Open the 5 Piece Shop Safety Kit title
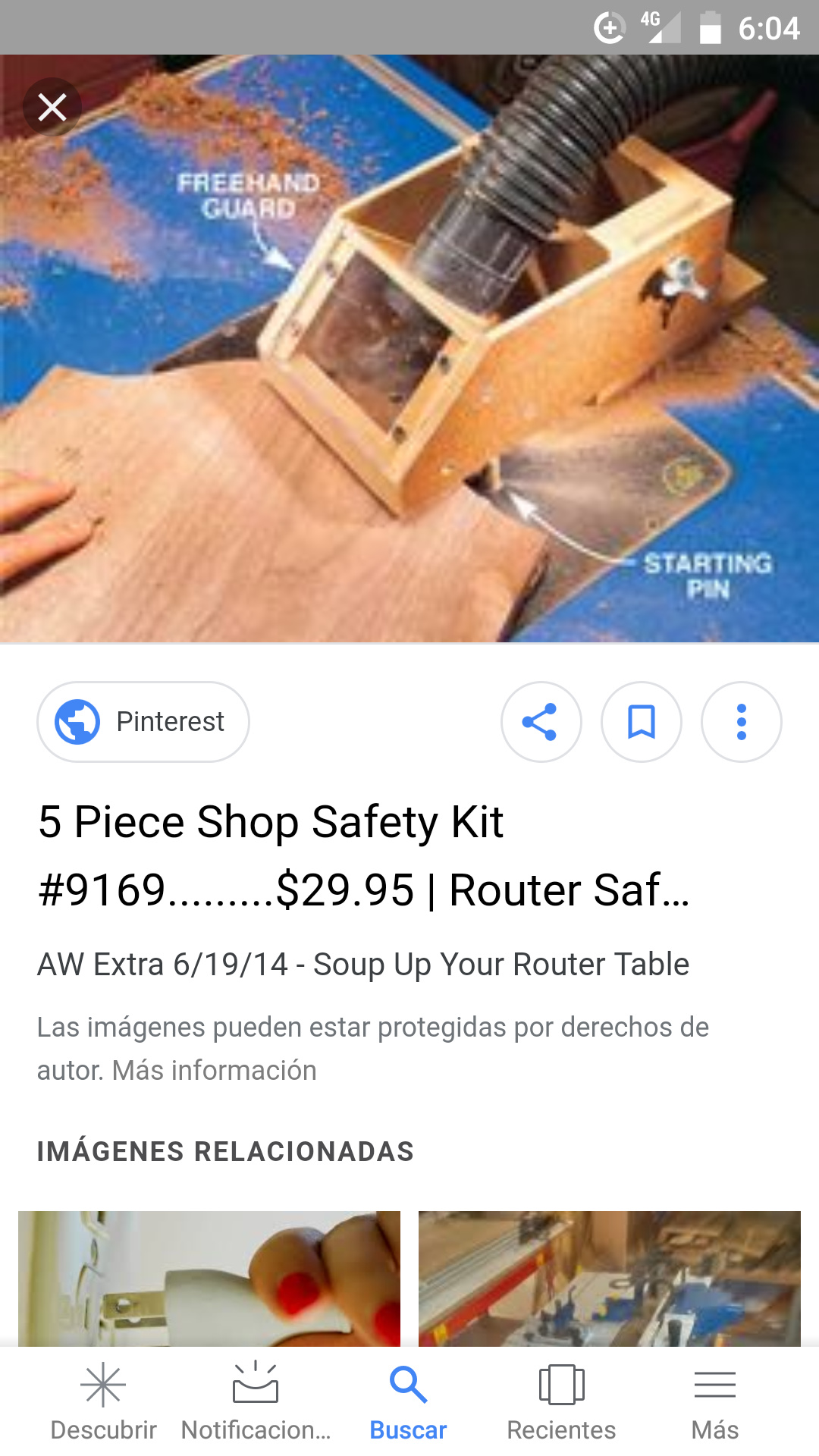The height and width of the screenshot is (1456, 819). click(364, 855)
